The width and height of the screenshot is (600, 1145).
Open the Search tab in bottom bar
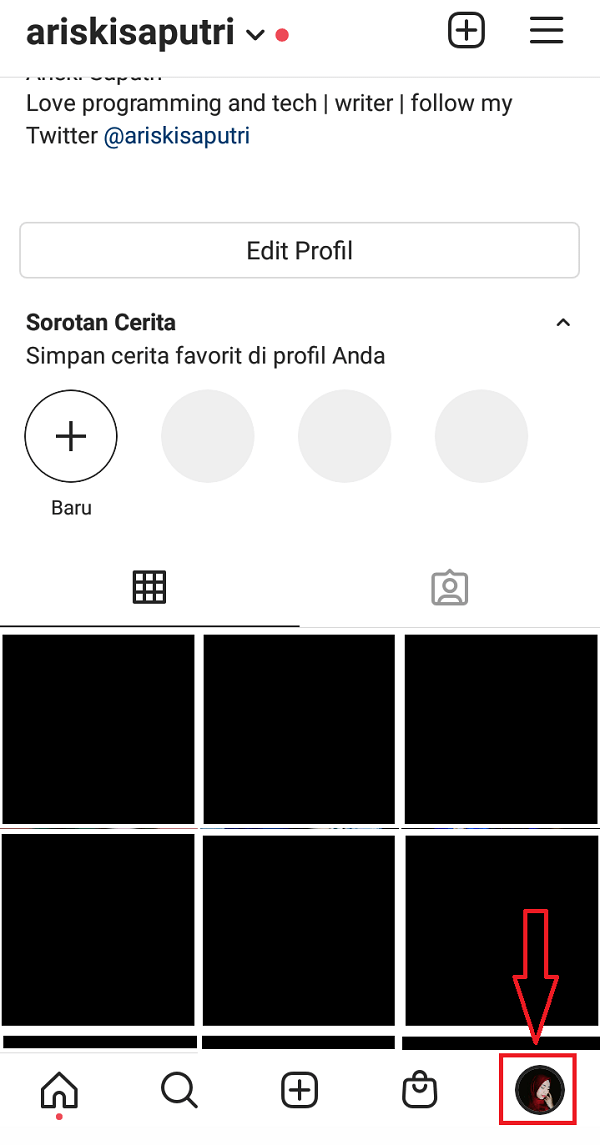coord(179,1090)
